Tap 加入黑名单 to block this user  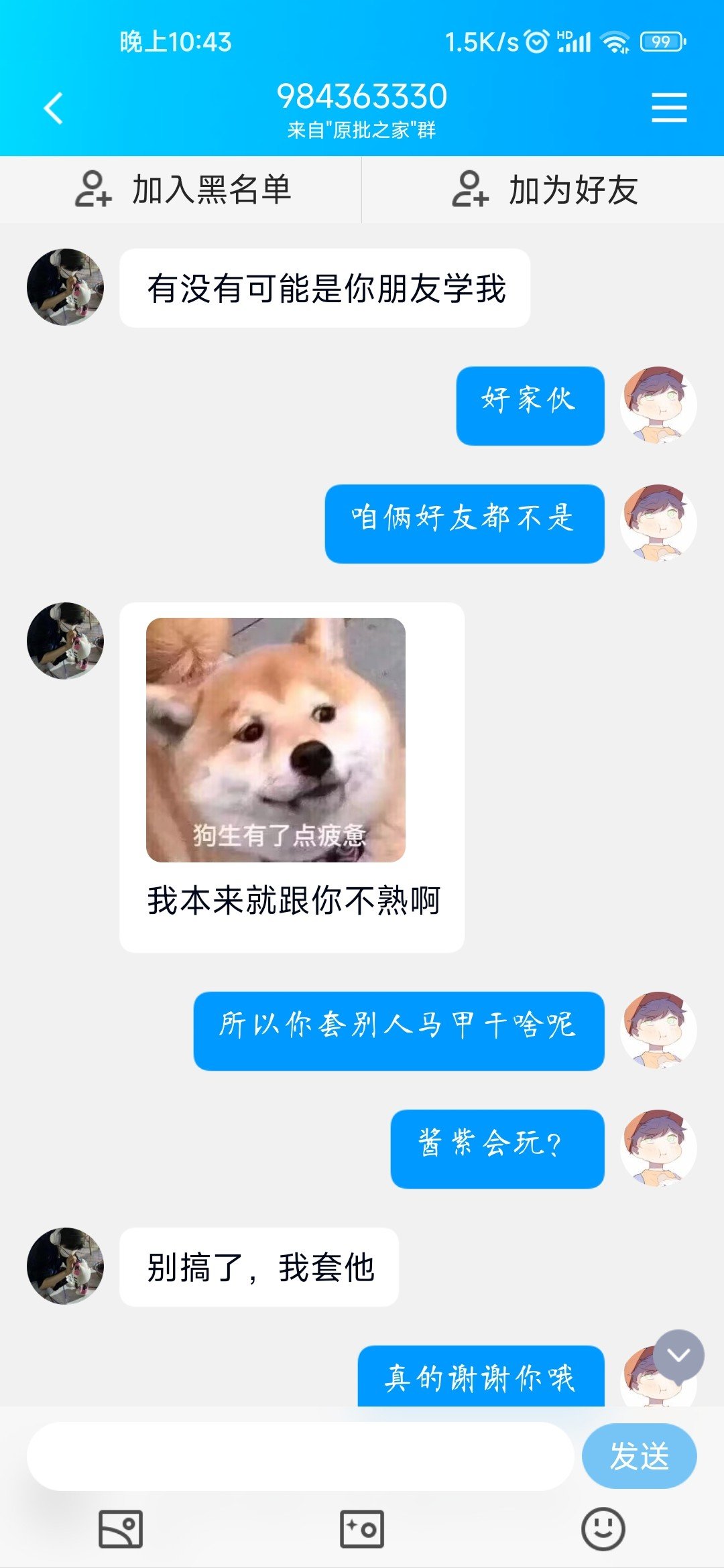tap(182, 190)
